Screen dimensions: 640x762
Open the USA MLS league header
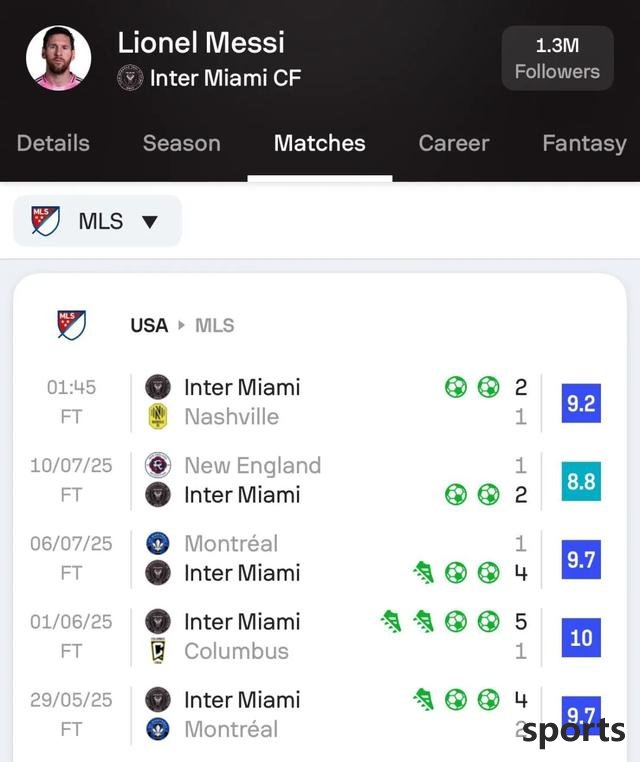(182, 325)
